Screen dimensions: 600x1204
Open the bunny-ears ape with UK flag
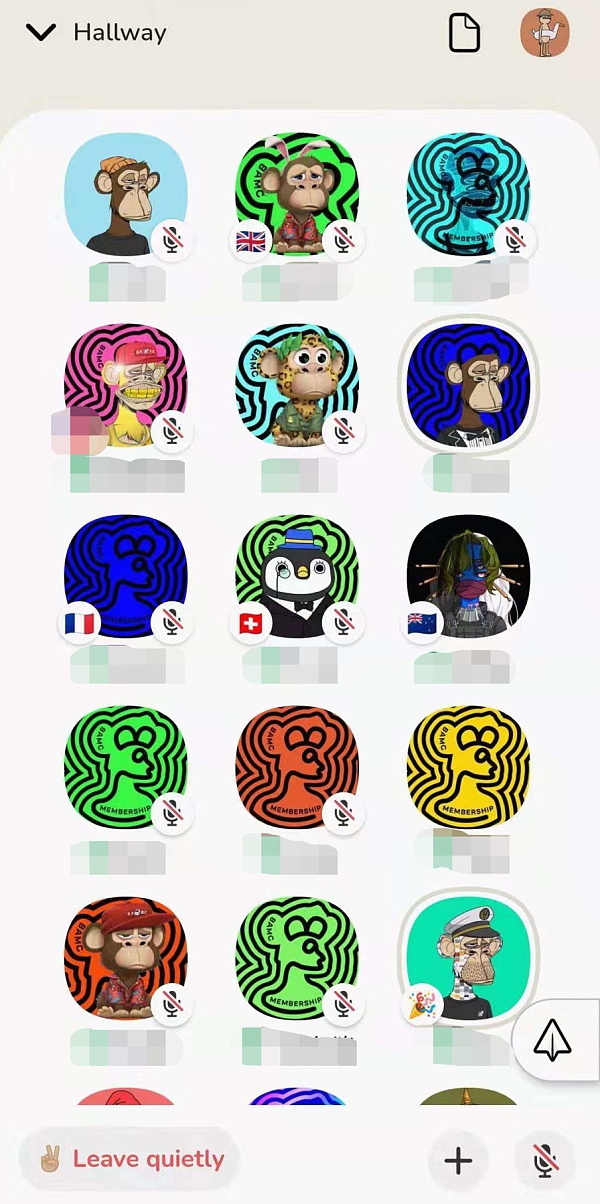(x=297, y=194)
